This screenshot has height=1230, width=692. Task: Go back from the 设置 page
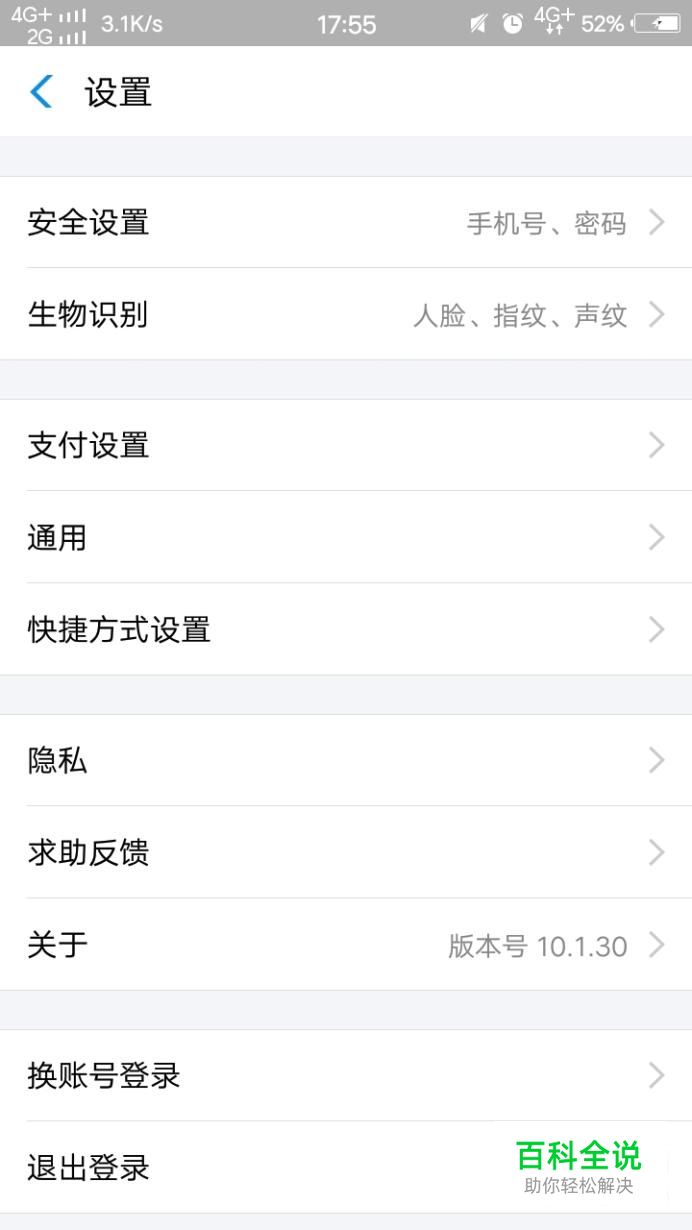click(x=41, y=92)
